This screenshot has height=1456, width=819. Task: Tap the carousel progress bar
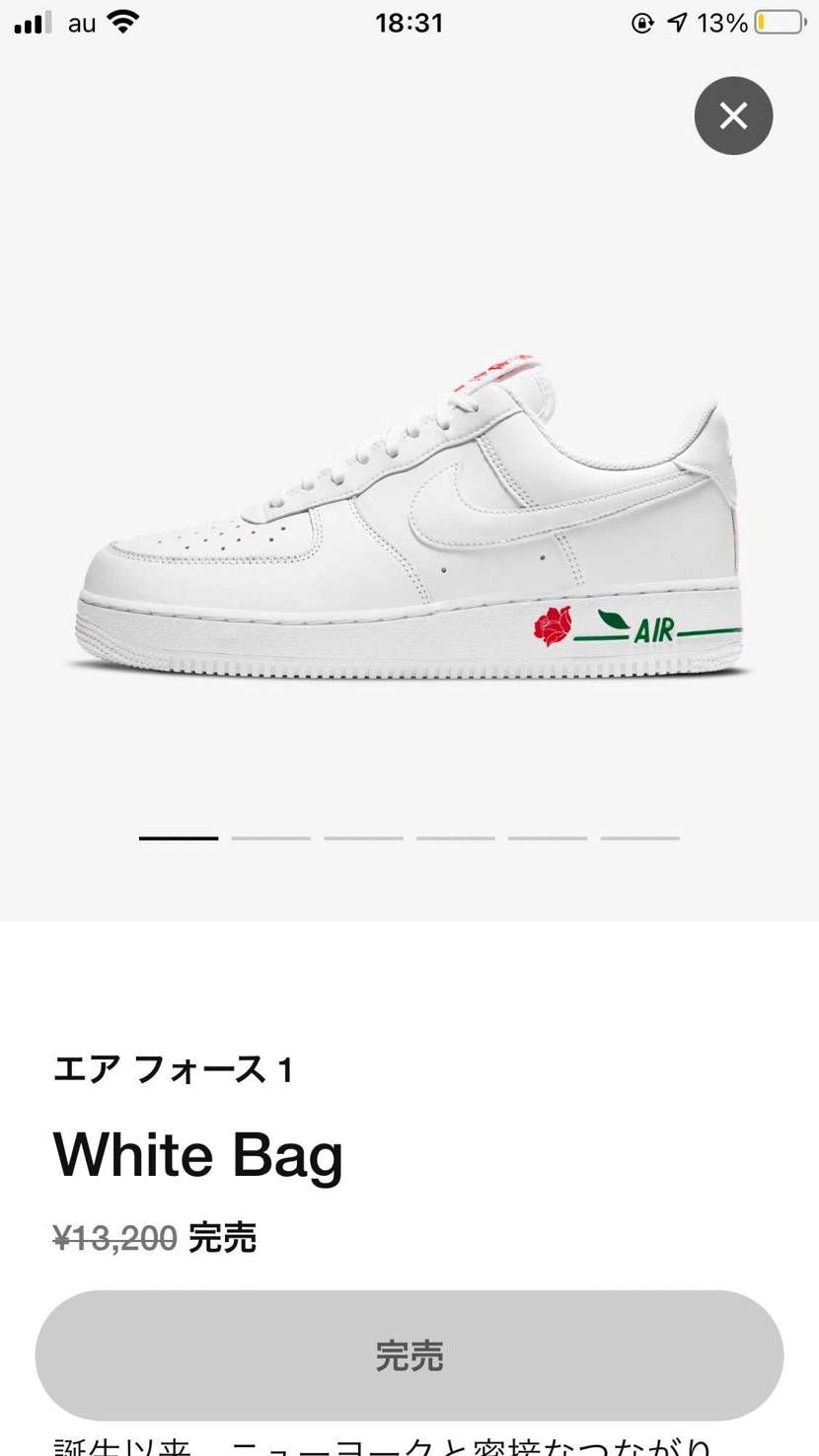pyautogui.click(x=409, y=837)
